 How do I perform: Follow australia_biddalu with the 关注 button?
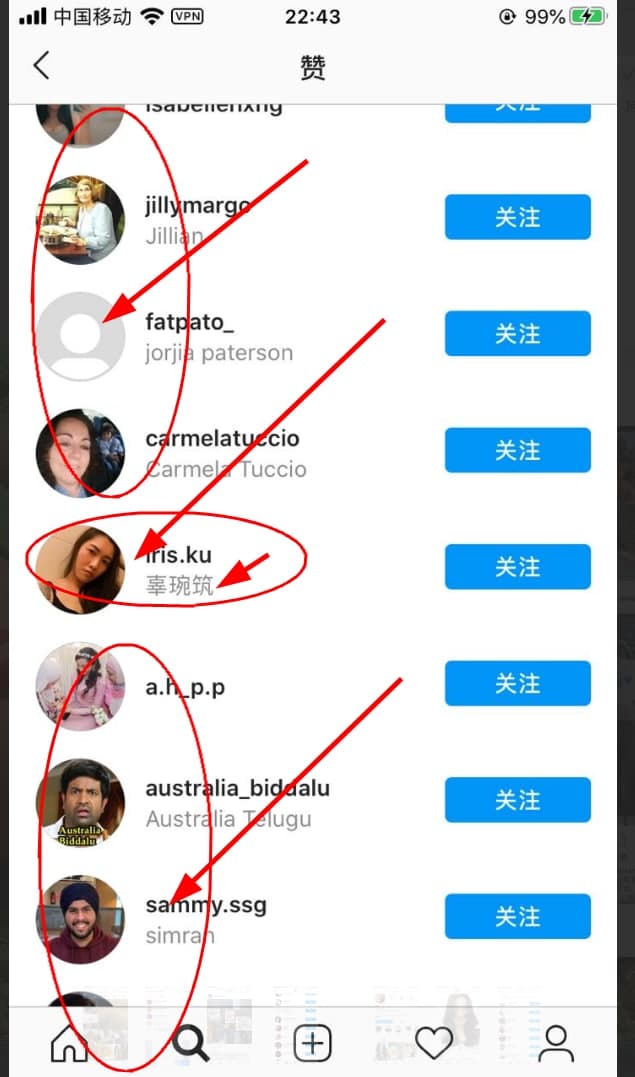[x=517, y=800]
